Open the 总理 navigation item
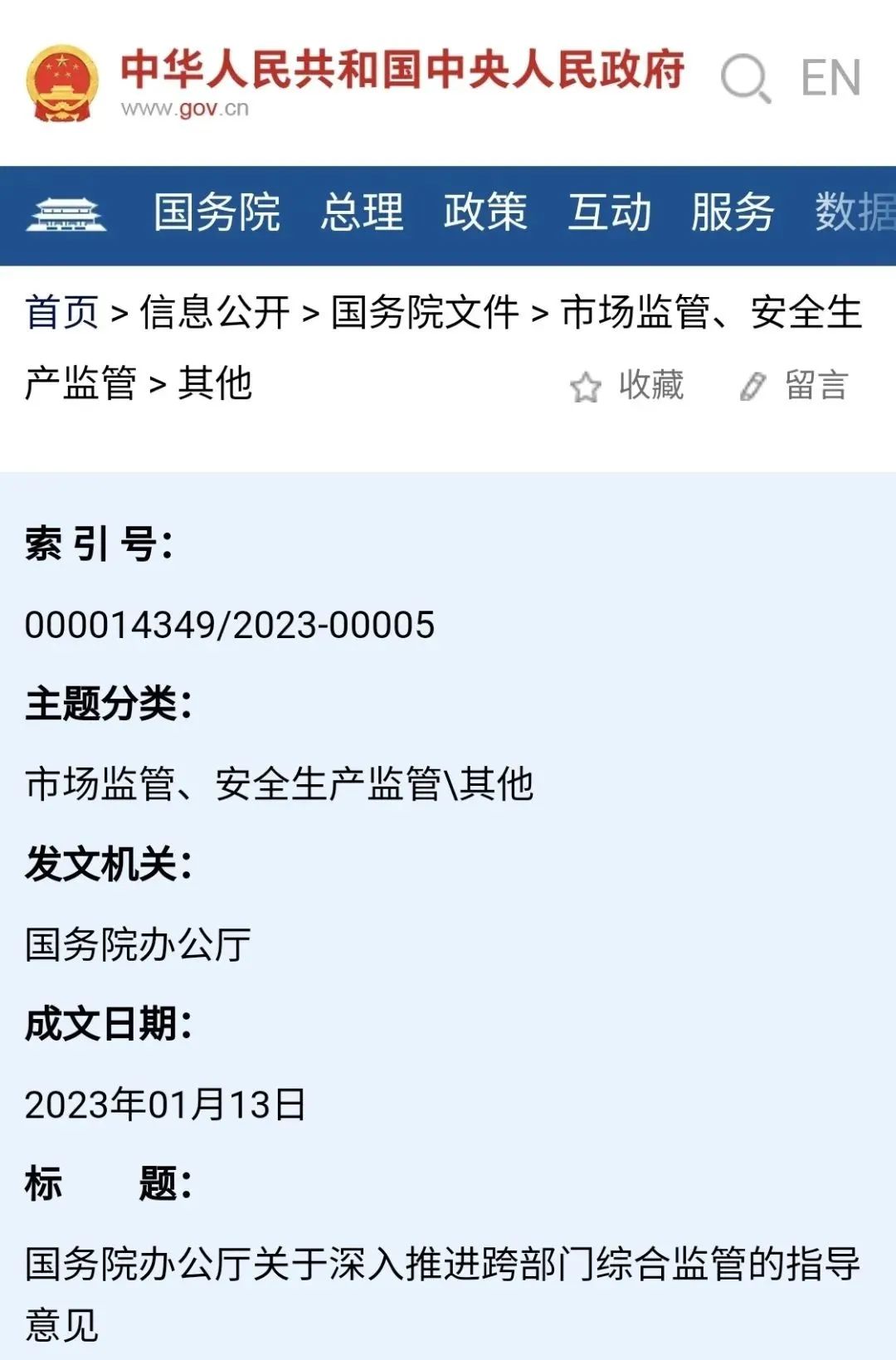This screenshot has width=896, height=1360. [x=363, y=212]
